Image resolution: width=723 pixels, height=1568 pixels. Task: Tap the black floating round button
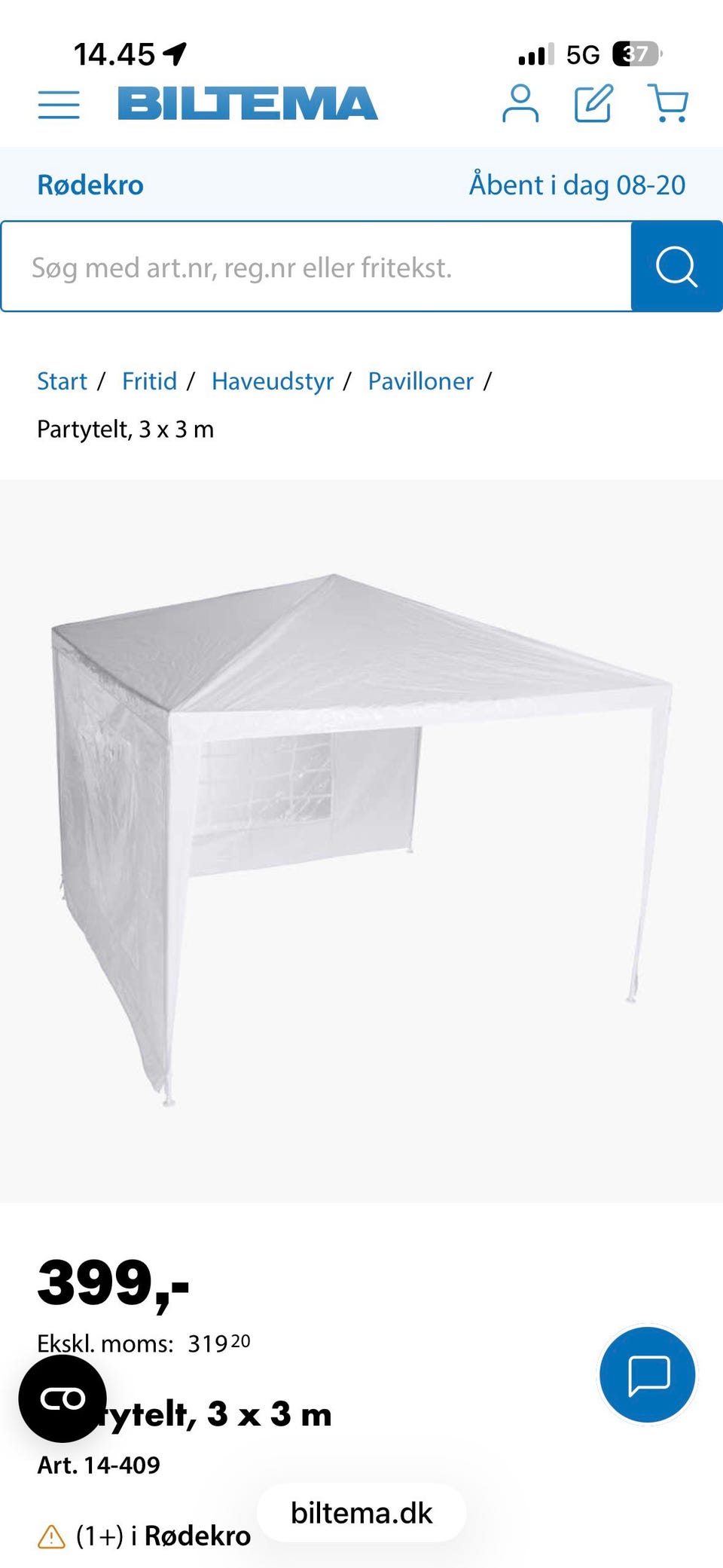63,1399
